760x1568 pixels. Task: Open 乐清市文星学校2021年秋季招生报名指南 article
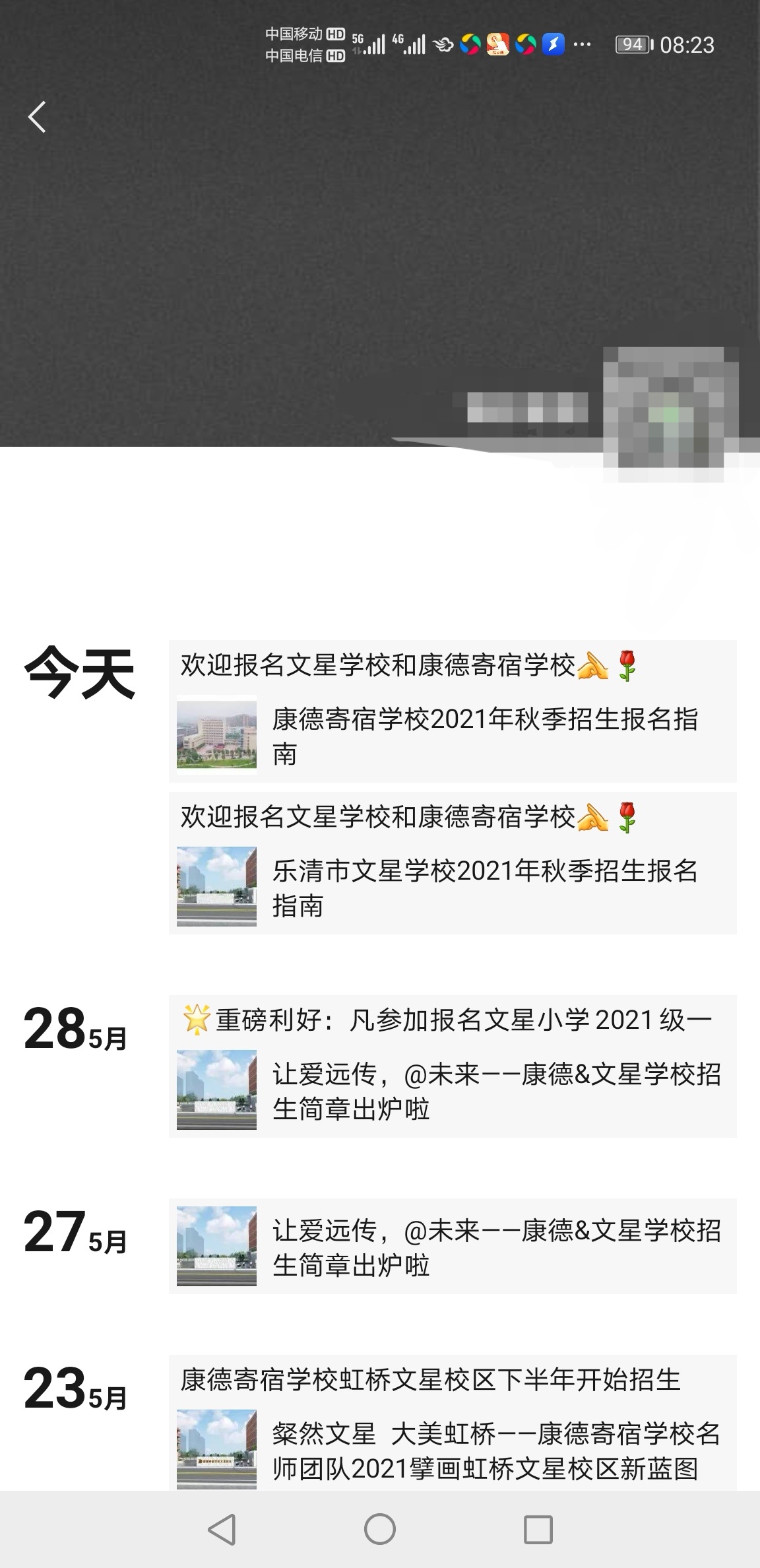point(453,888)
